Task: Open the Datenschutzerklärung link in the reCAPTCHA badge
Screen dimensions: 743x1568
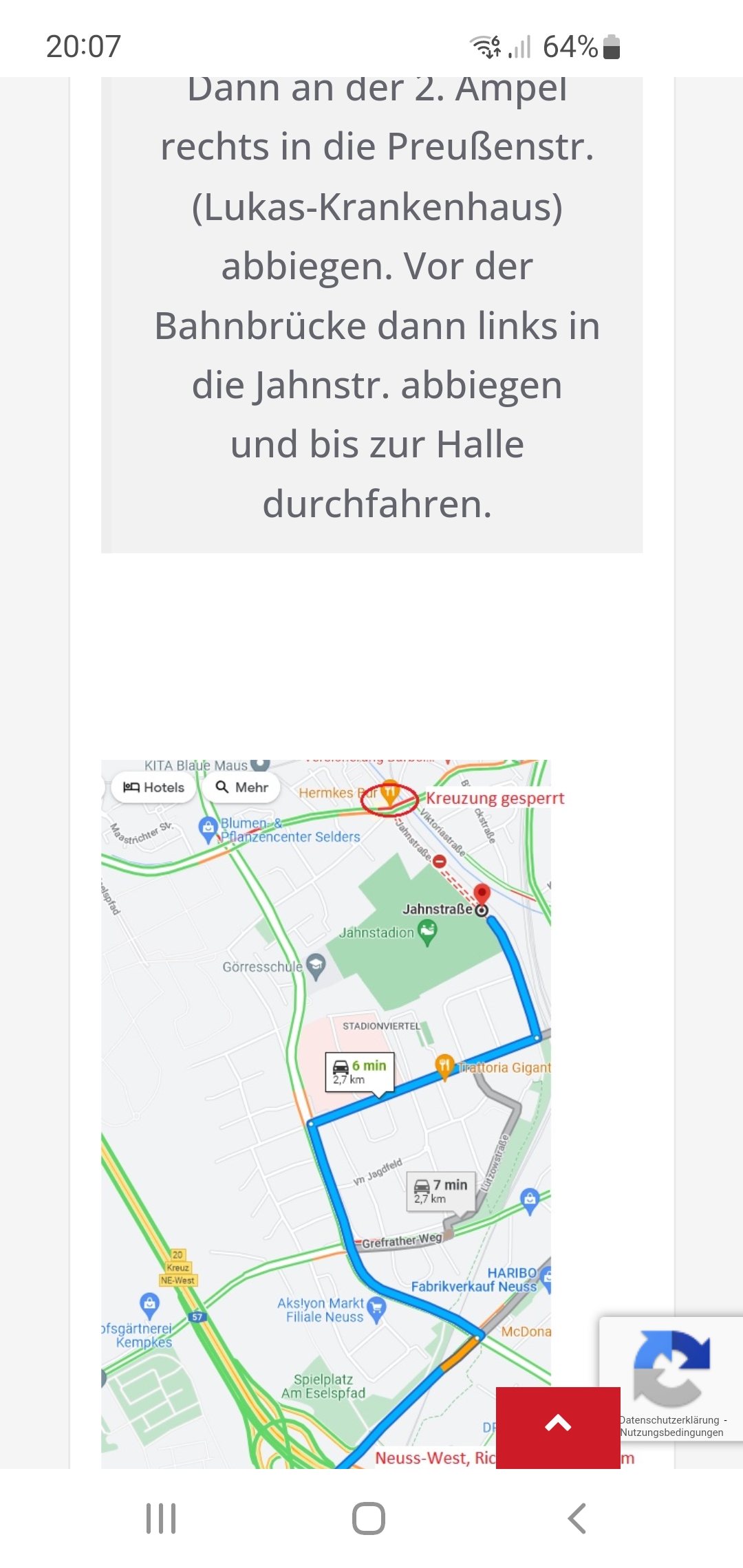Action: [x=670, y=1419]
